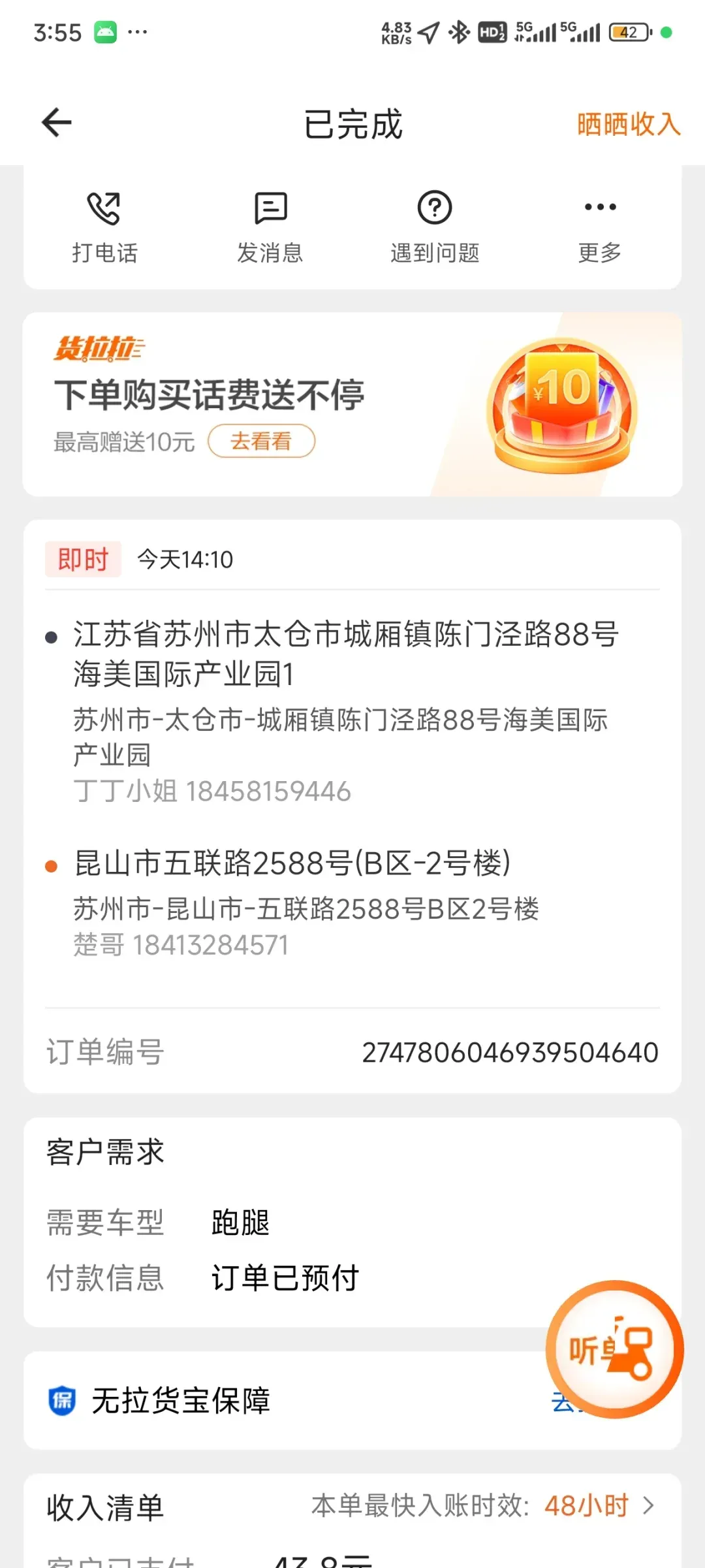Viewport: 705px width, 1568px height.
Task: Go back using the top-left arrow
Action: [57, 123]
